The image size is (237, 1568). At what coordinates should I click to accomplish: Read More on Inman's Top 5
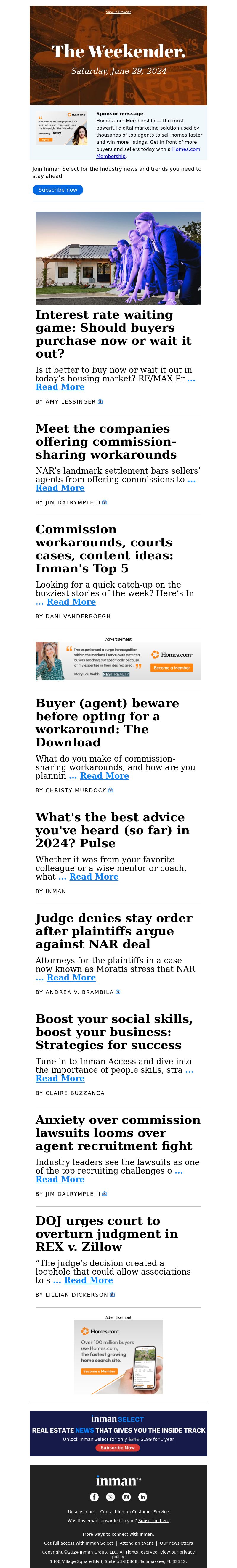[x=71, y=602]
